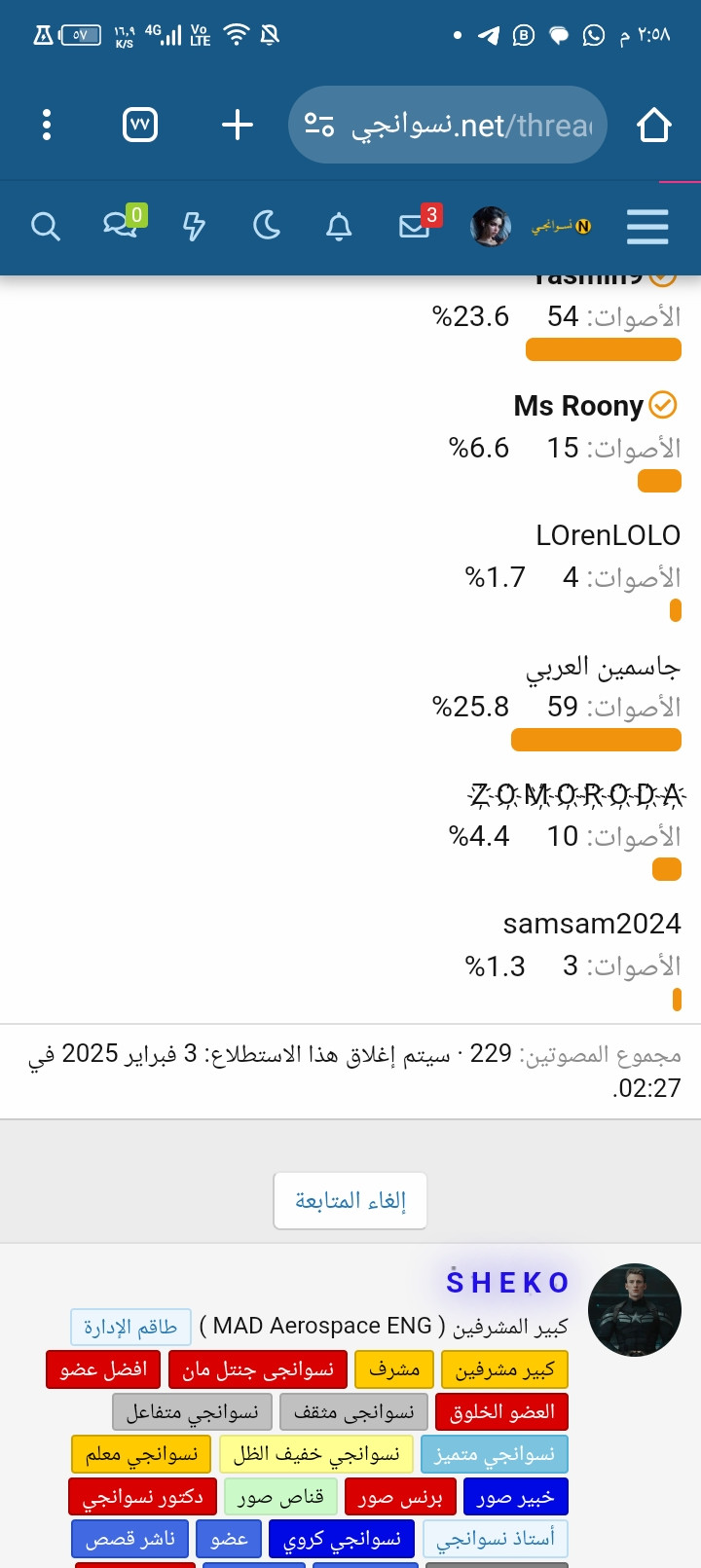Tap the إلغاء المتابعة unfollow button
Image resolution: width=701 pixels, height=1568 pixels.
point(350,1200)
